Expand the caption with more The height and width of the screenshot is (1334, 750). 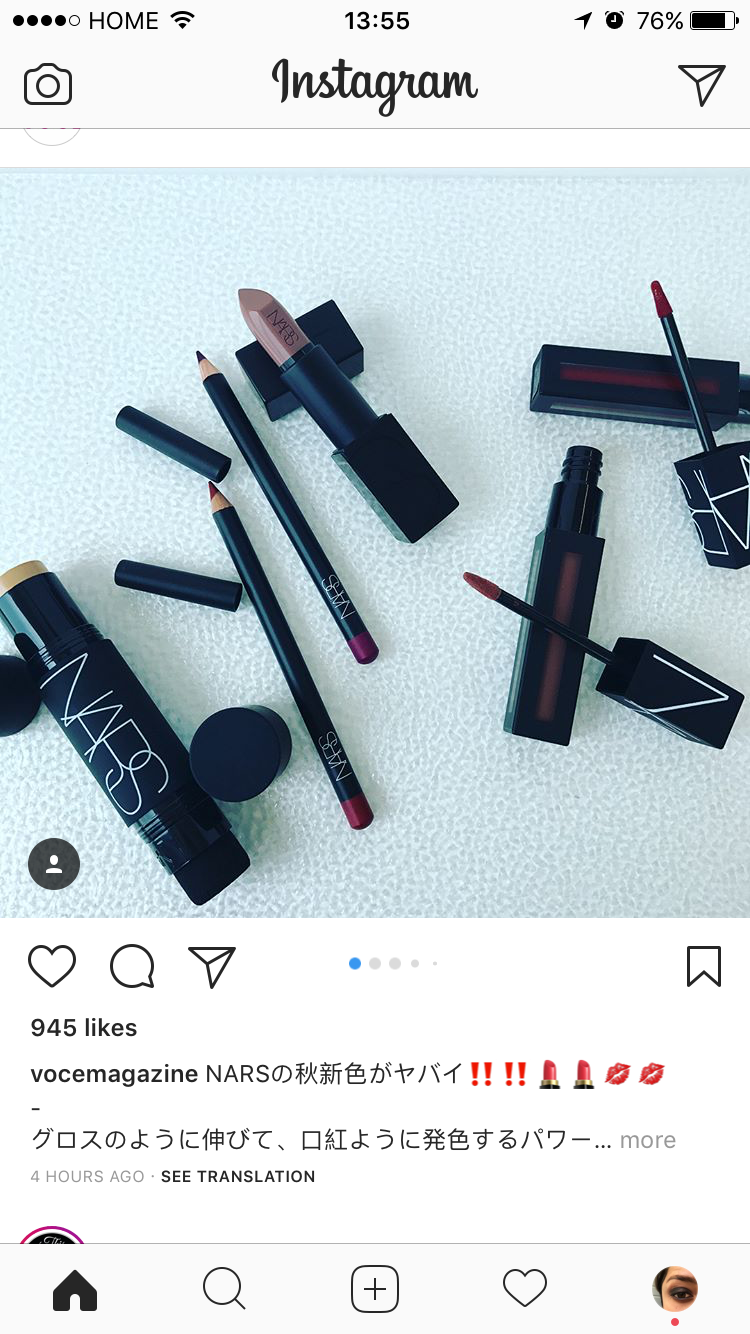(x=648, y=1140)
